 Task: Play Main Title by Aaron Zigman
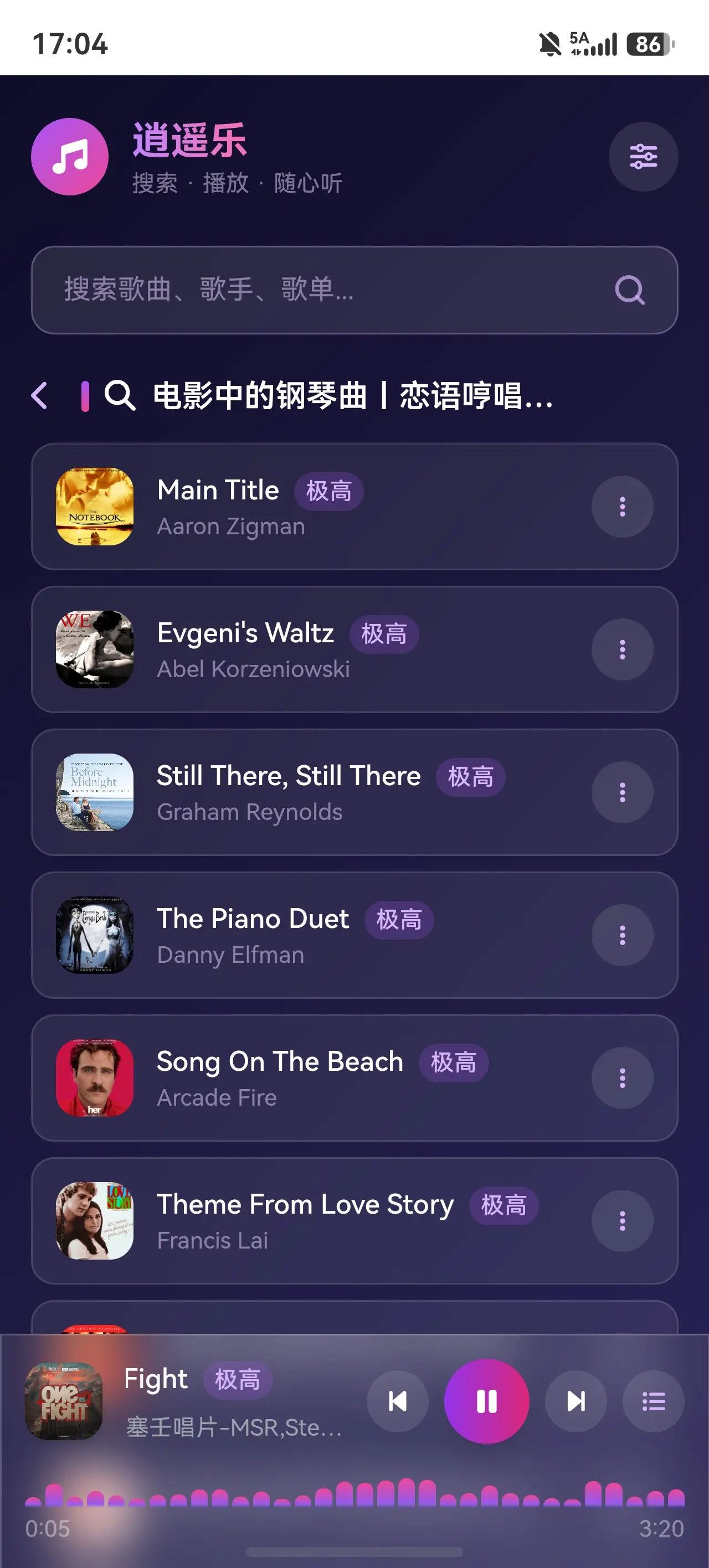tap(354, 507)
